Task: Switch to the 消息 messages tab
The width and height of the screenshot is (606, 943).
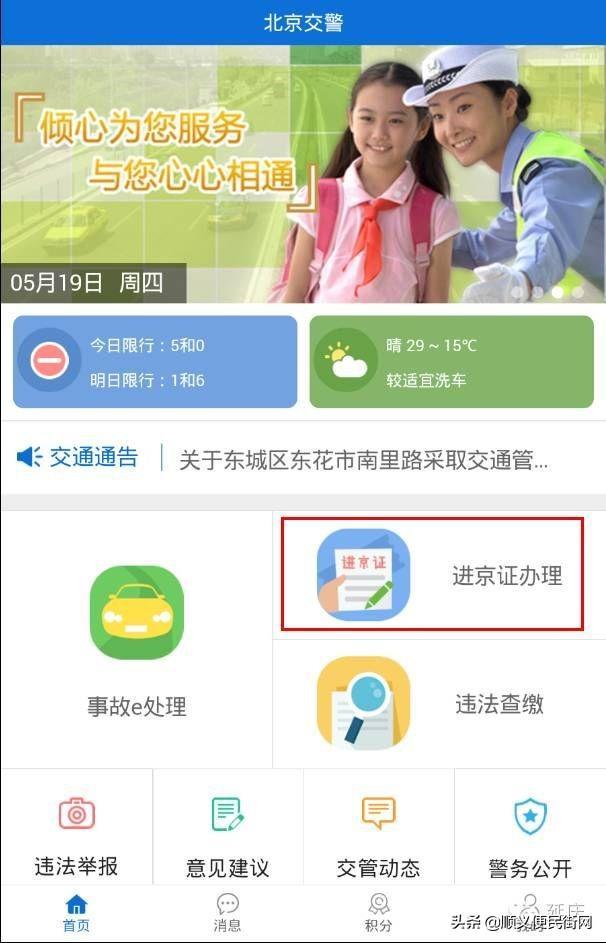Action: pos(227,912)
